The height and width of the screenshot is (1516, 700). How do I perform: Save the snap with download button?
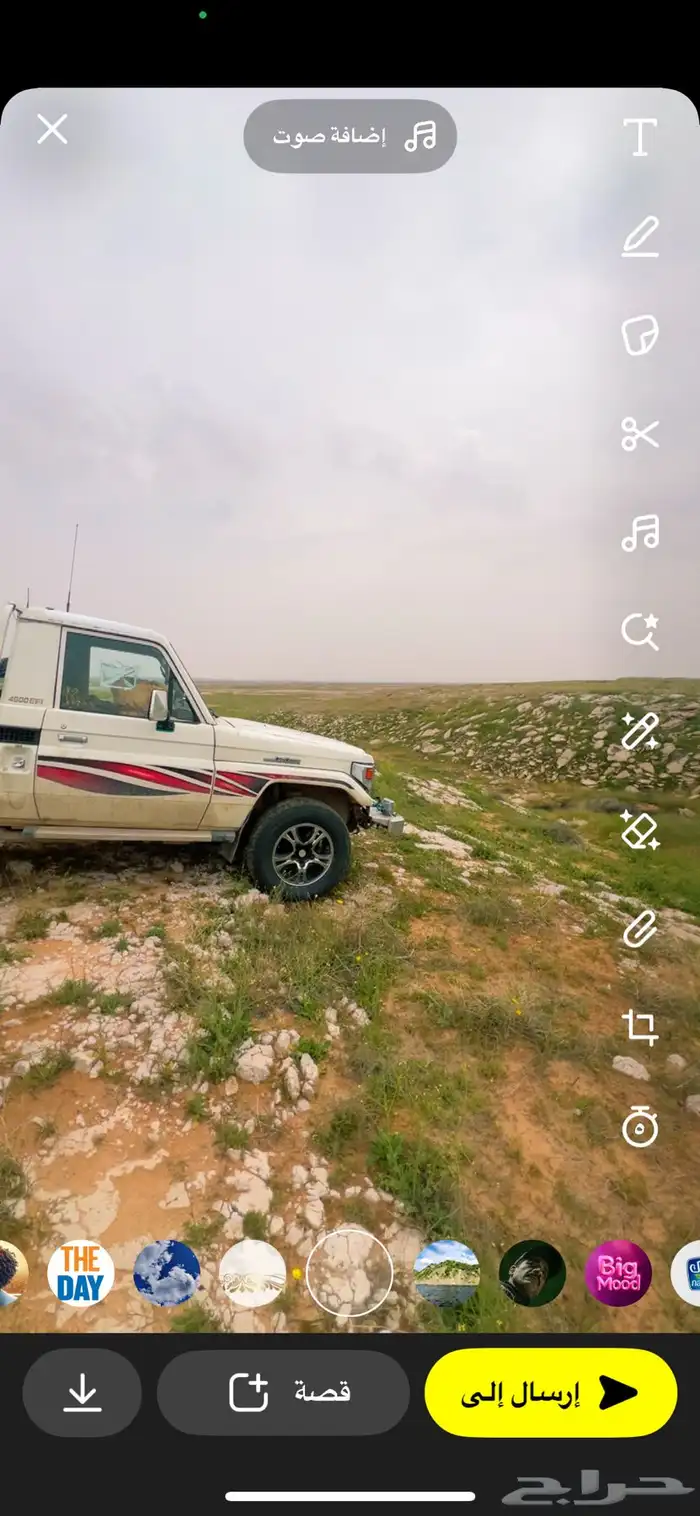(x=82, y=1393)
